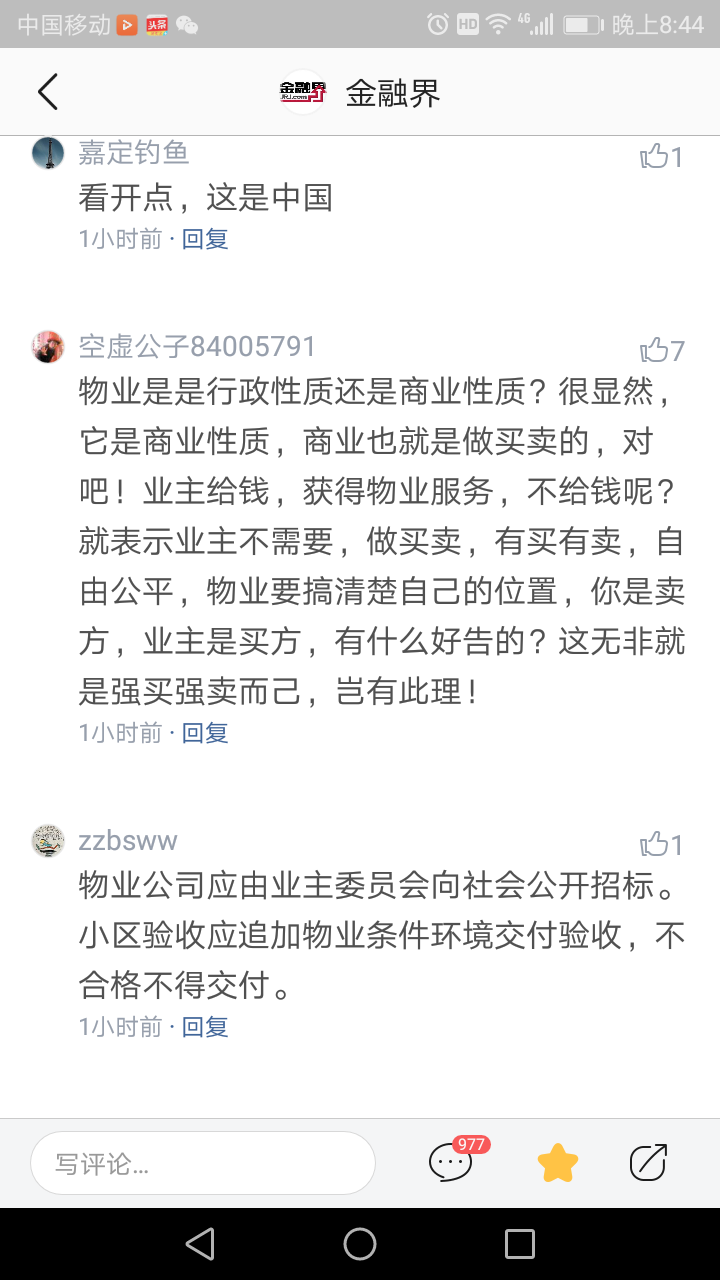Write a comment in the 写评论 field
Viewport: 720px width, 1280px height.
pyautogui.click(x=203, y=1164)
